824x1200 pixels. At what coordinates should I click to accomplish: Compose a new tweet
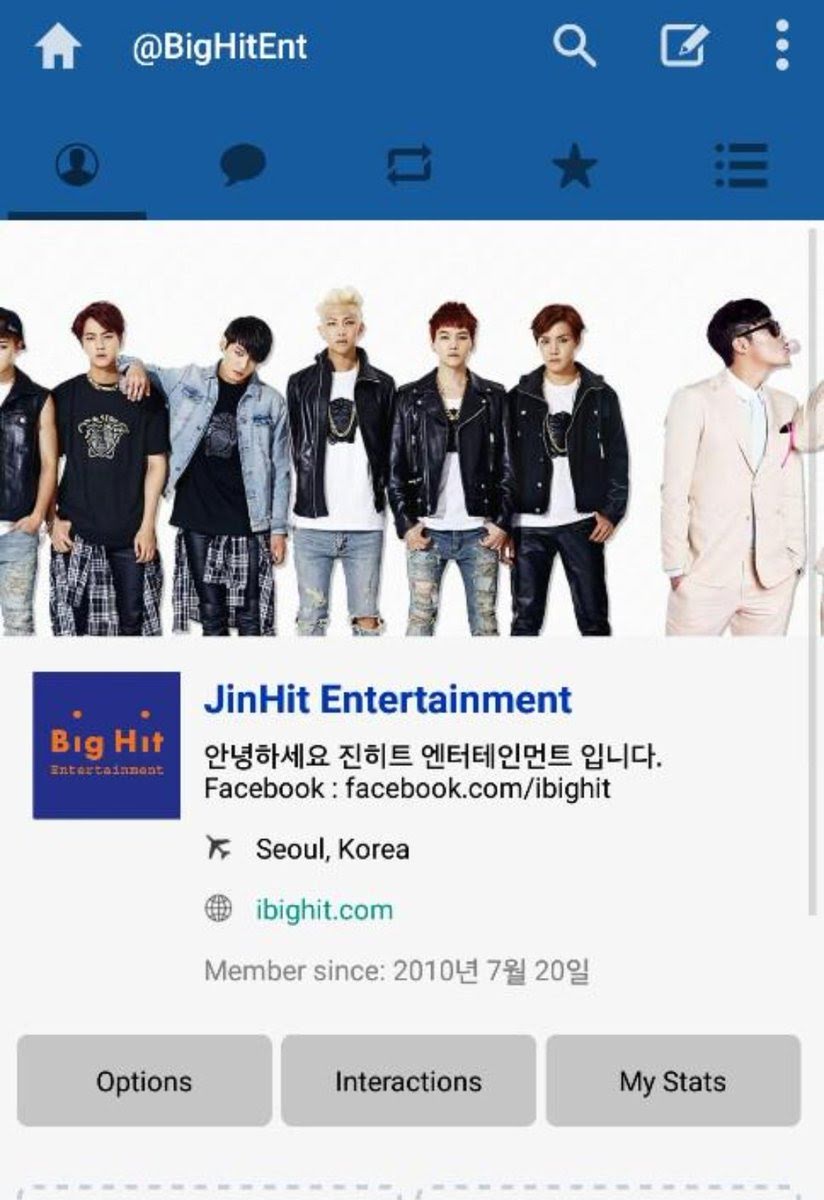684,46
